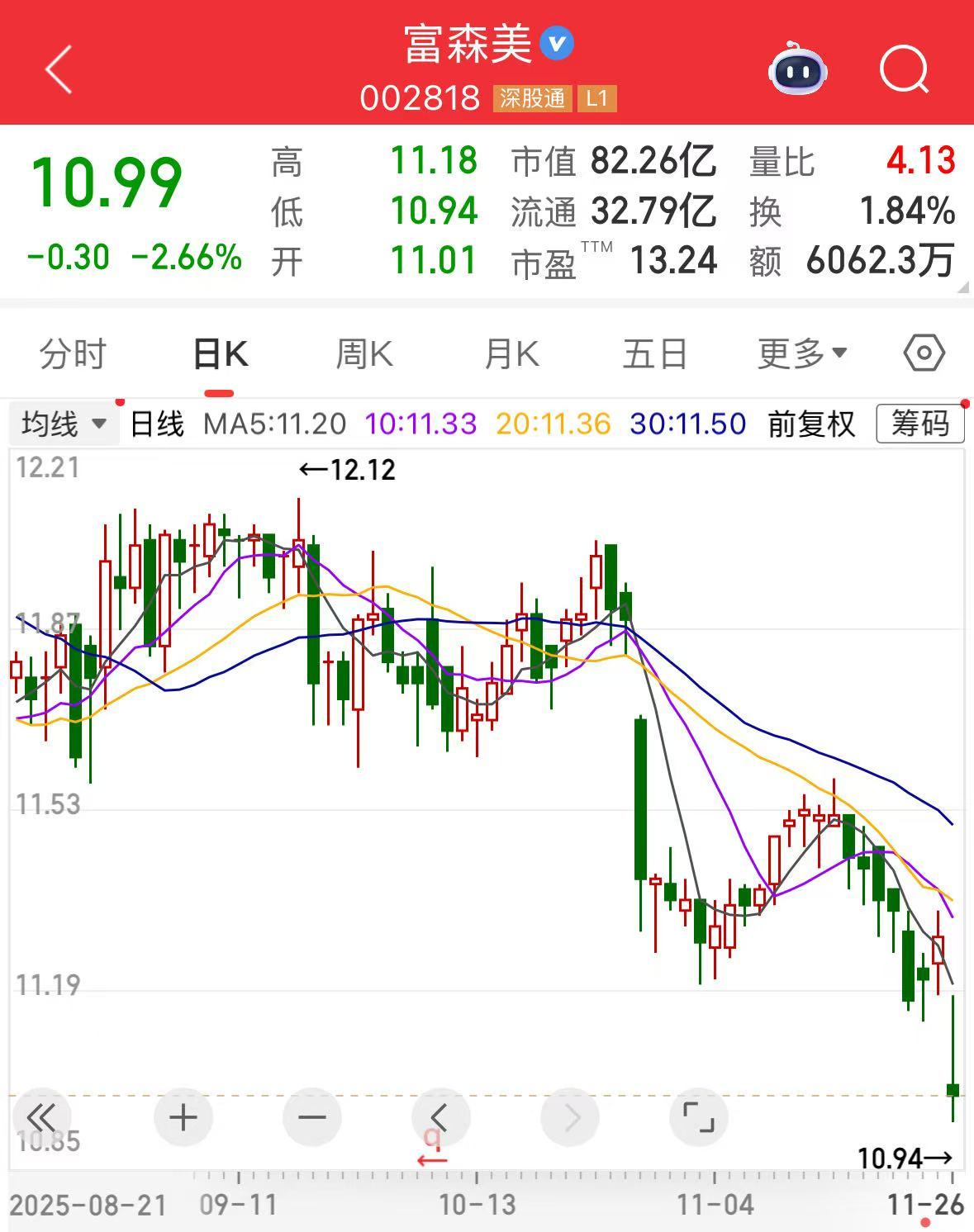Zoom in the chart with plus button
974x1232 pixels.
point(183,1118)
